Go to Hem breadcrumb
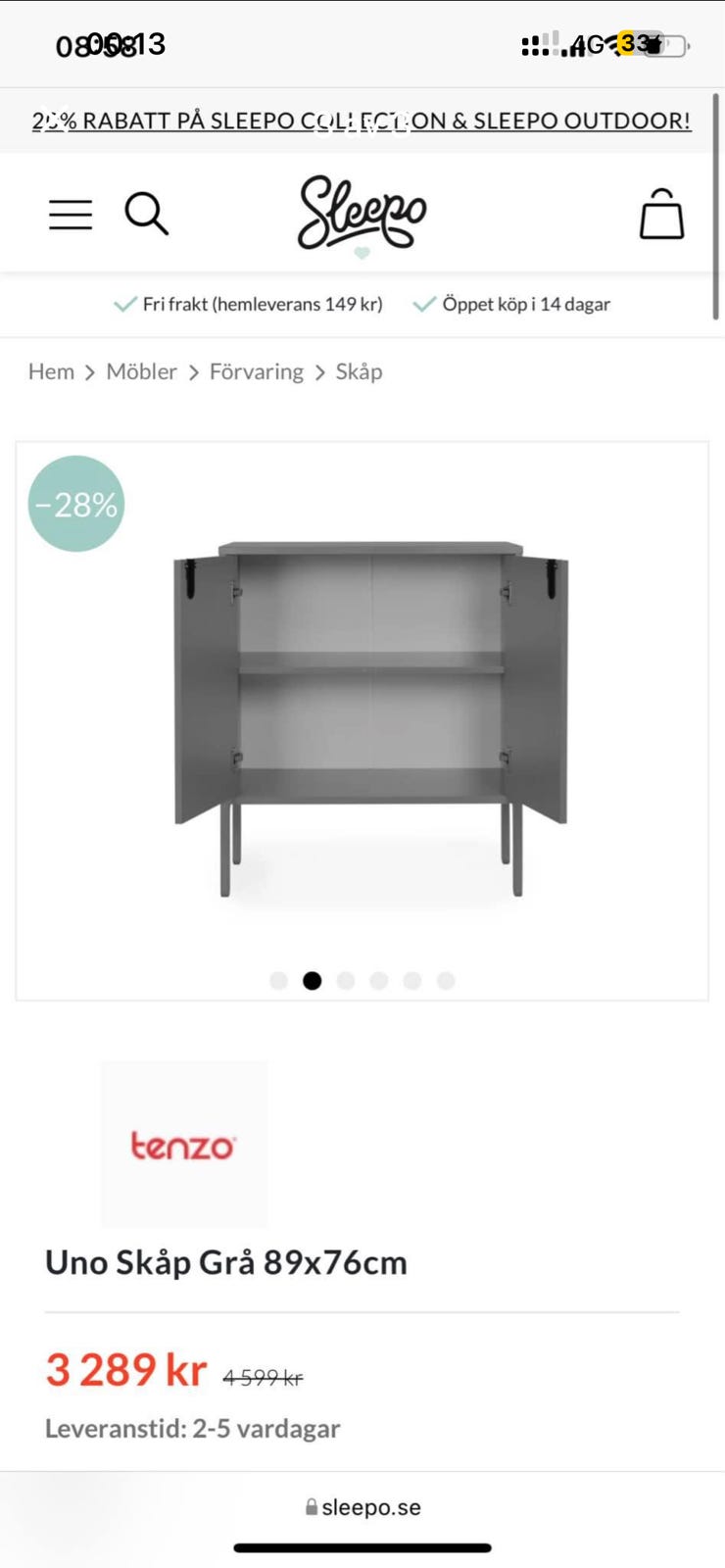Screen dimensions: 725x1568 pyautogui.click(x=51, y=371)
